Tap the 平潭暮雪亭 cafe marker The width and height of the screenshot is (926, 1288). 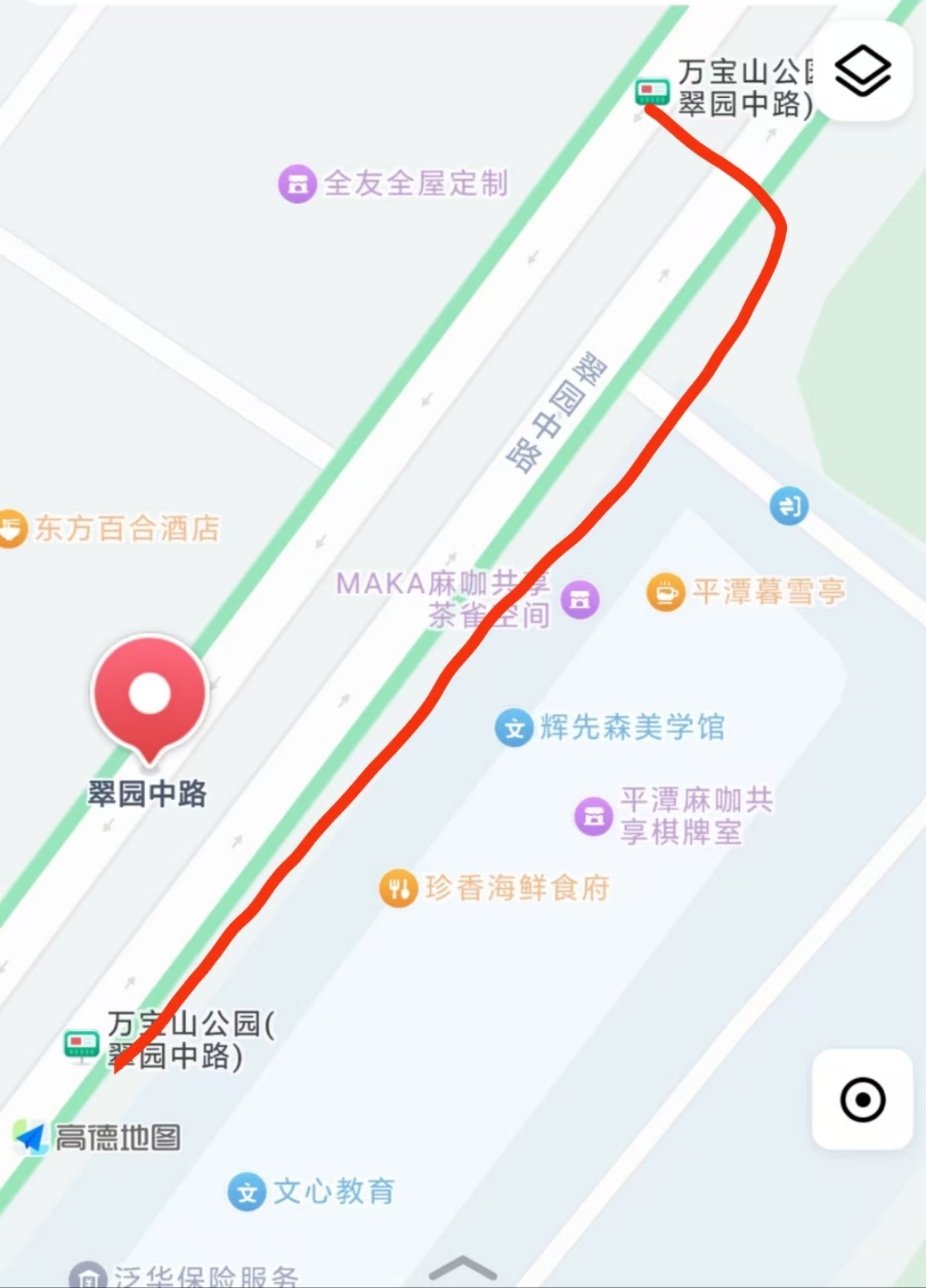(666, 593)
